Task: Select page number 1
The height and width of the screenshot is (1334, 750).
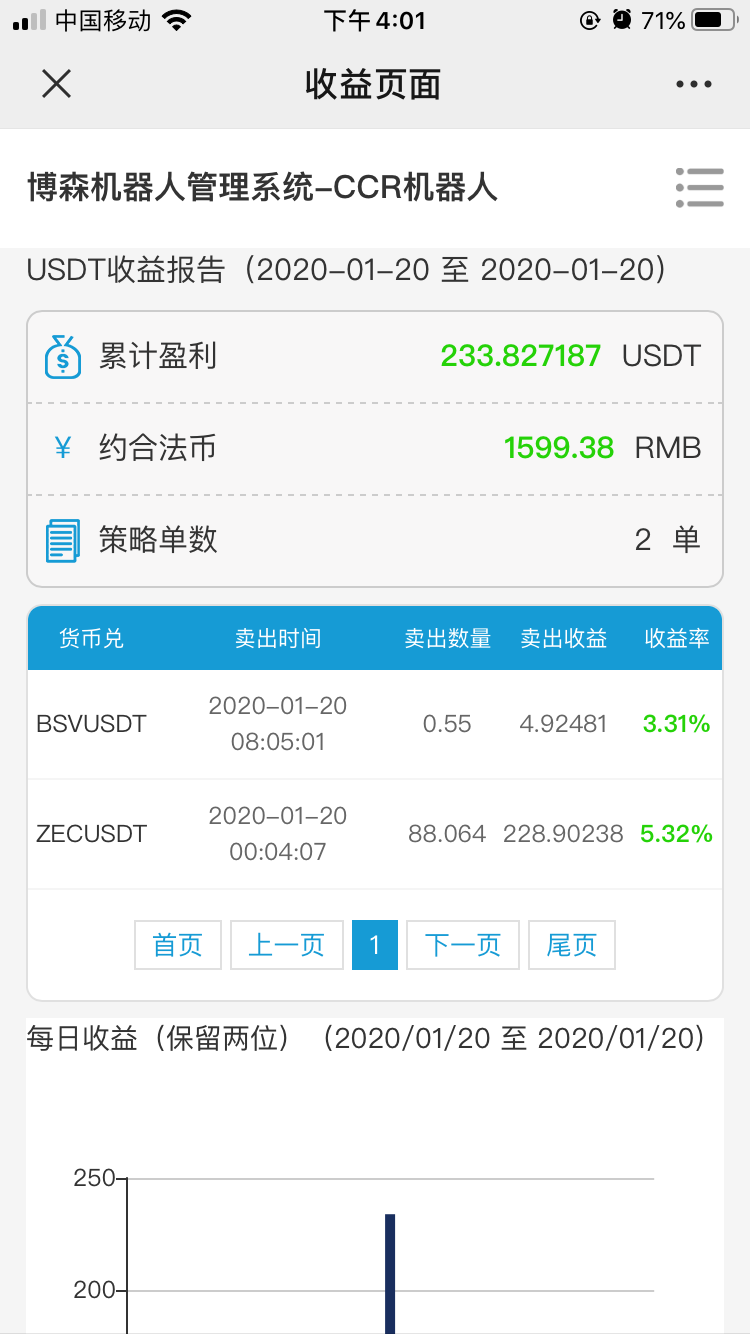Action: [375, 945]
